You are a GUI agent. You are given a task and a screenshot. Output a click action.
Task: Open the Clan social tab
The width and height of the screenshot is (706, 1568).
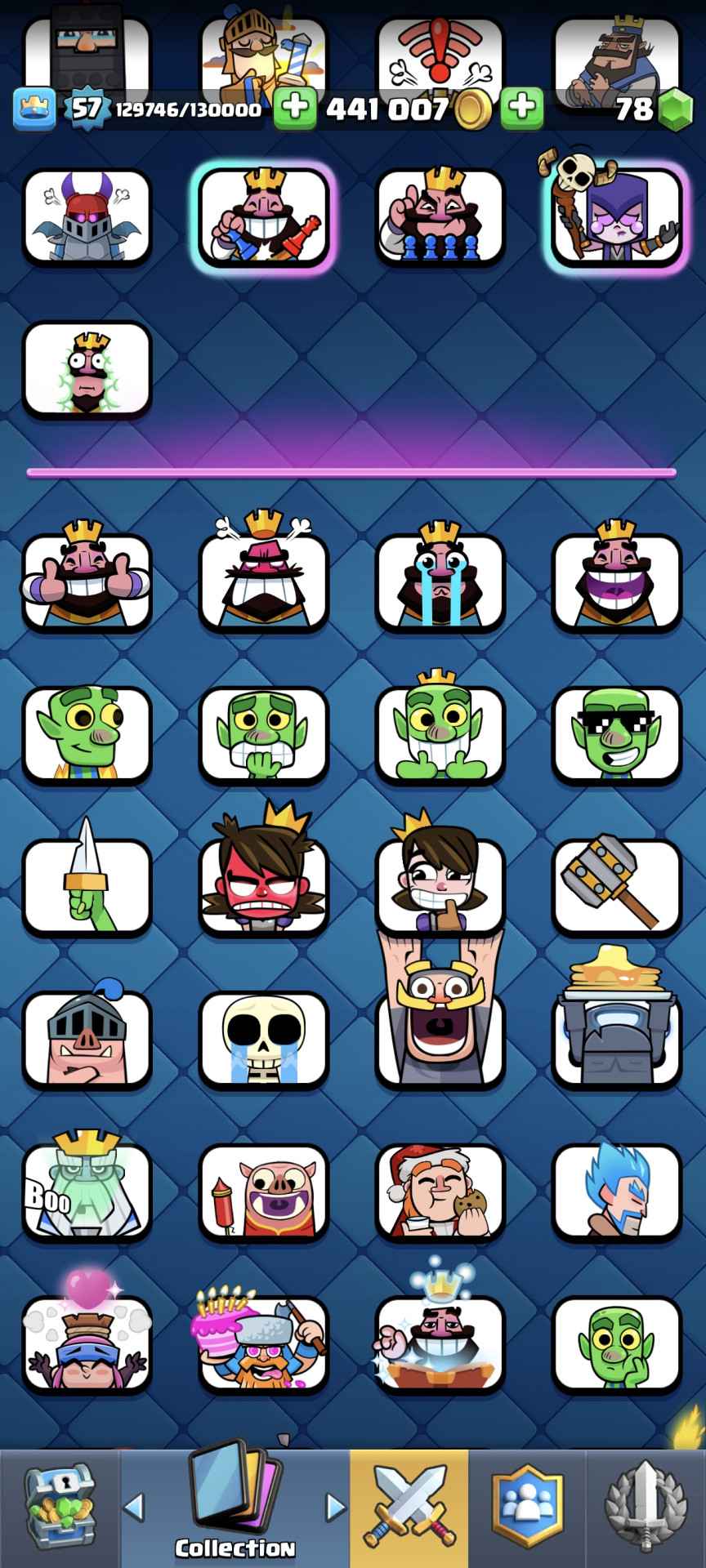pyautogui.click(x=527, y=1508)
